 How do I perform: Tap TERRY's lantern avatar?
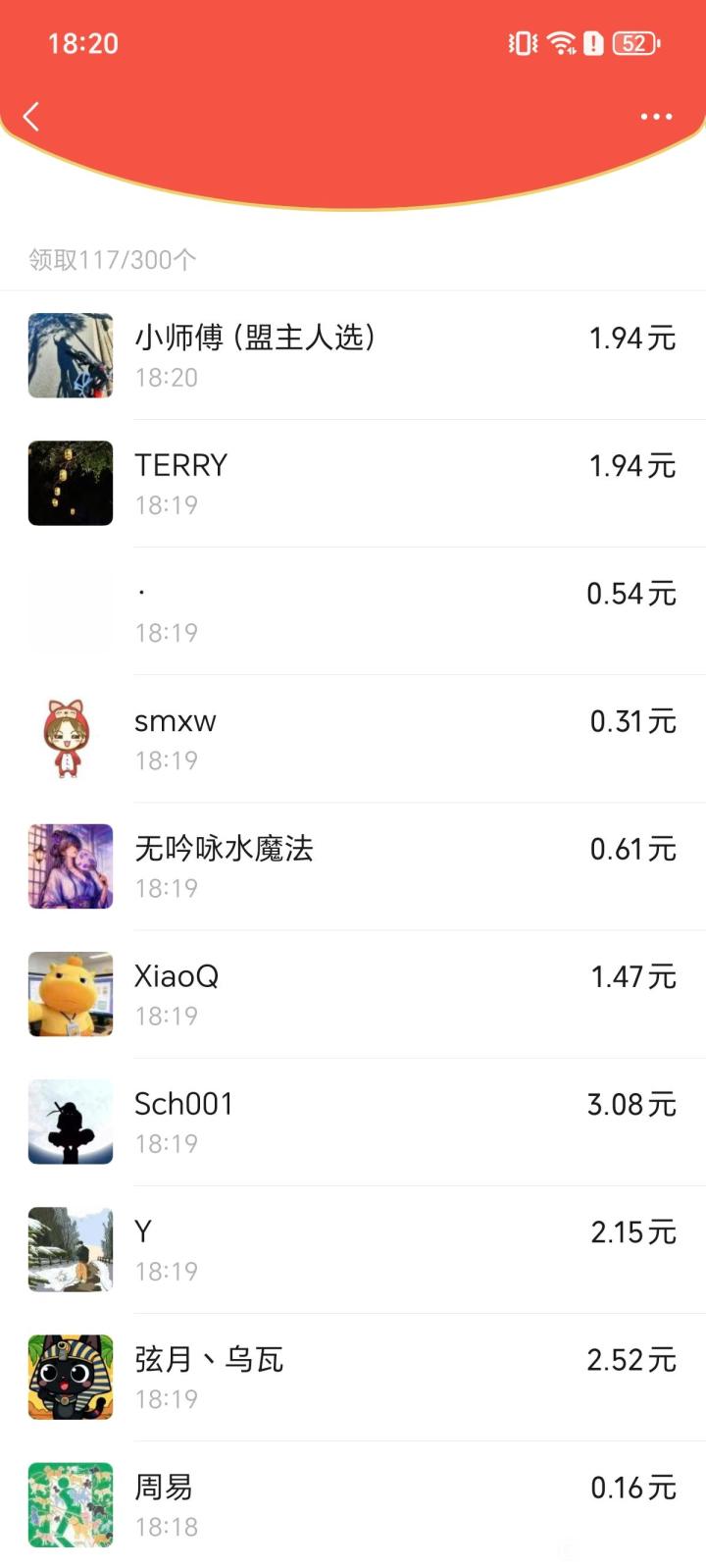[70, 483]
